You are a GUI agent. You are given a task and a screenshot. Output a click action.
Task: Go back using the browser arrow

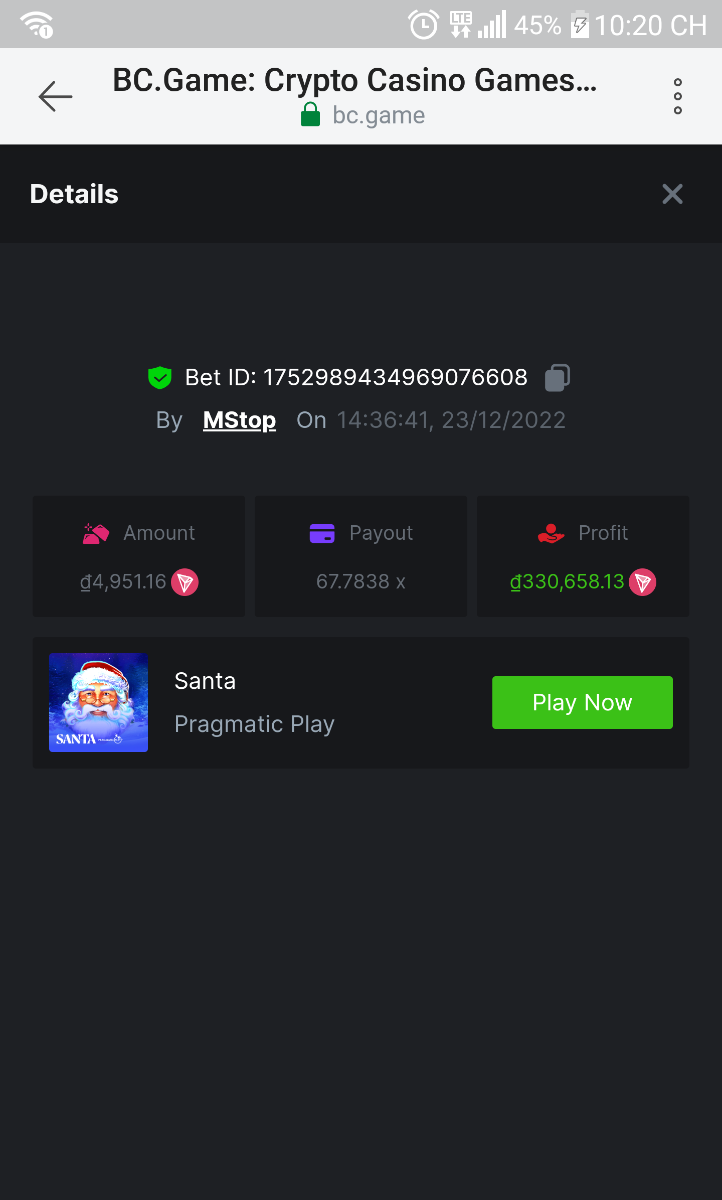pyautogui.click(x=55, y=96)
